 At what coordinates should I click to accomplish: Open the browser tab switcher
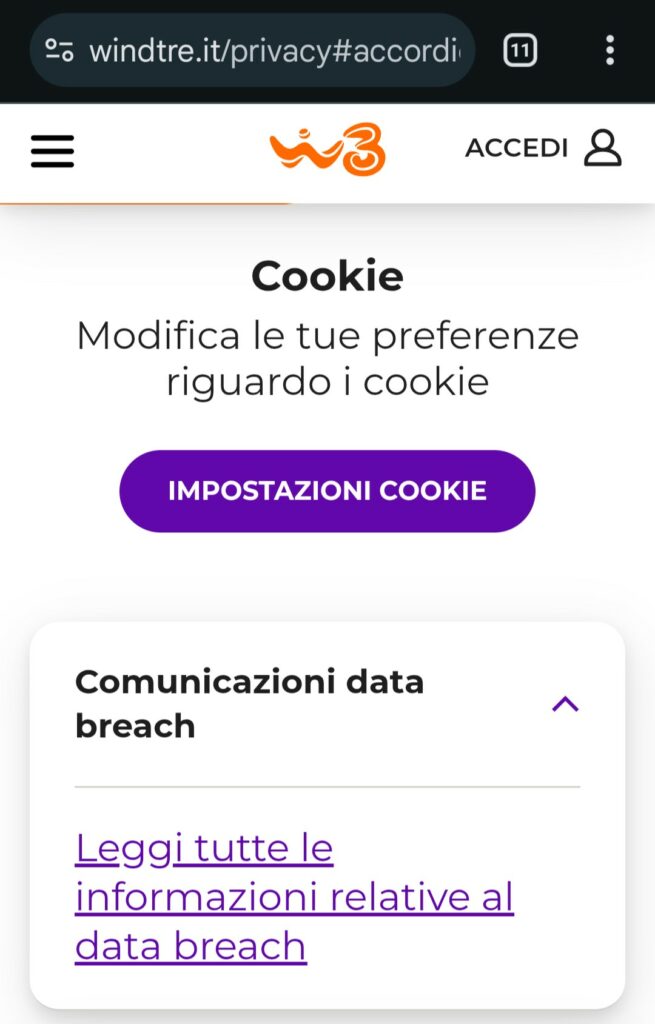tap(520, 50)
